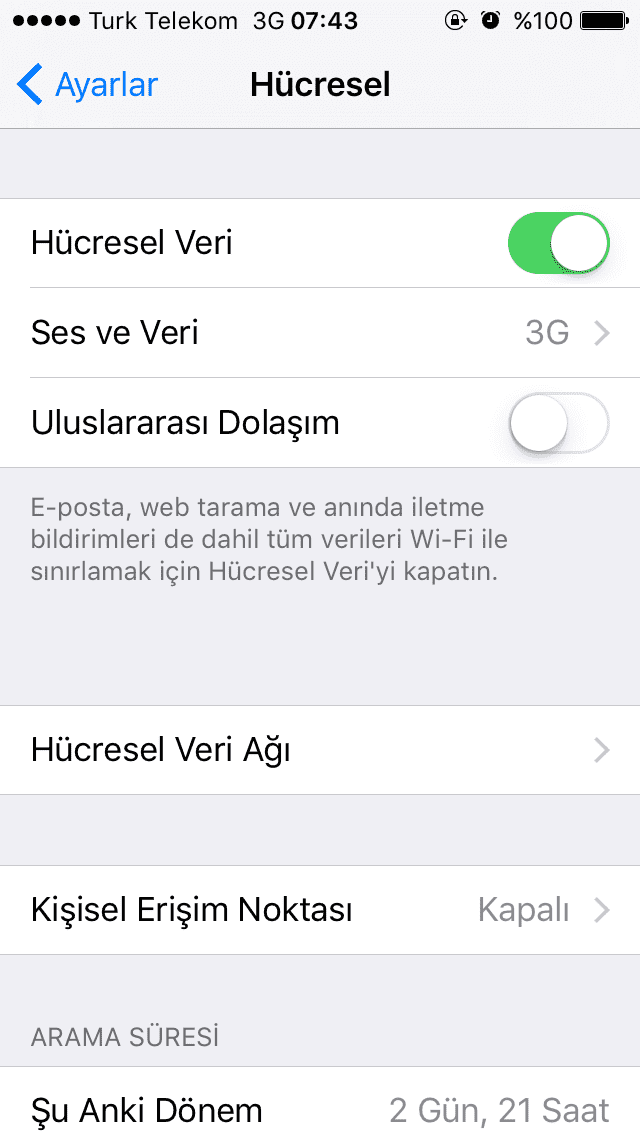640x1136 pixels.
Task: Enable Uluslararası Dolaşım
Action: click(558, 422)
